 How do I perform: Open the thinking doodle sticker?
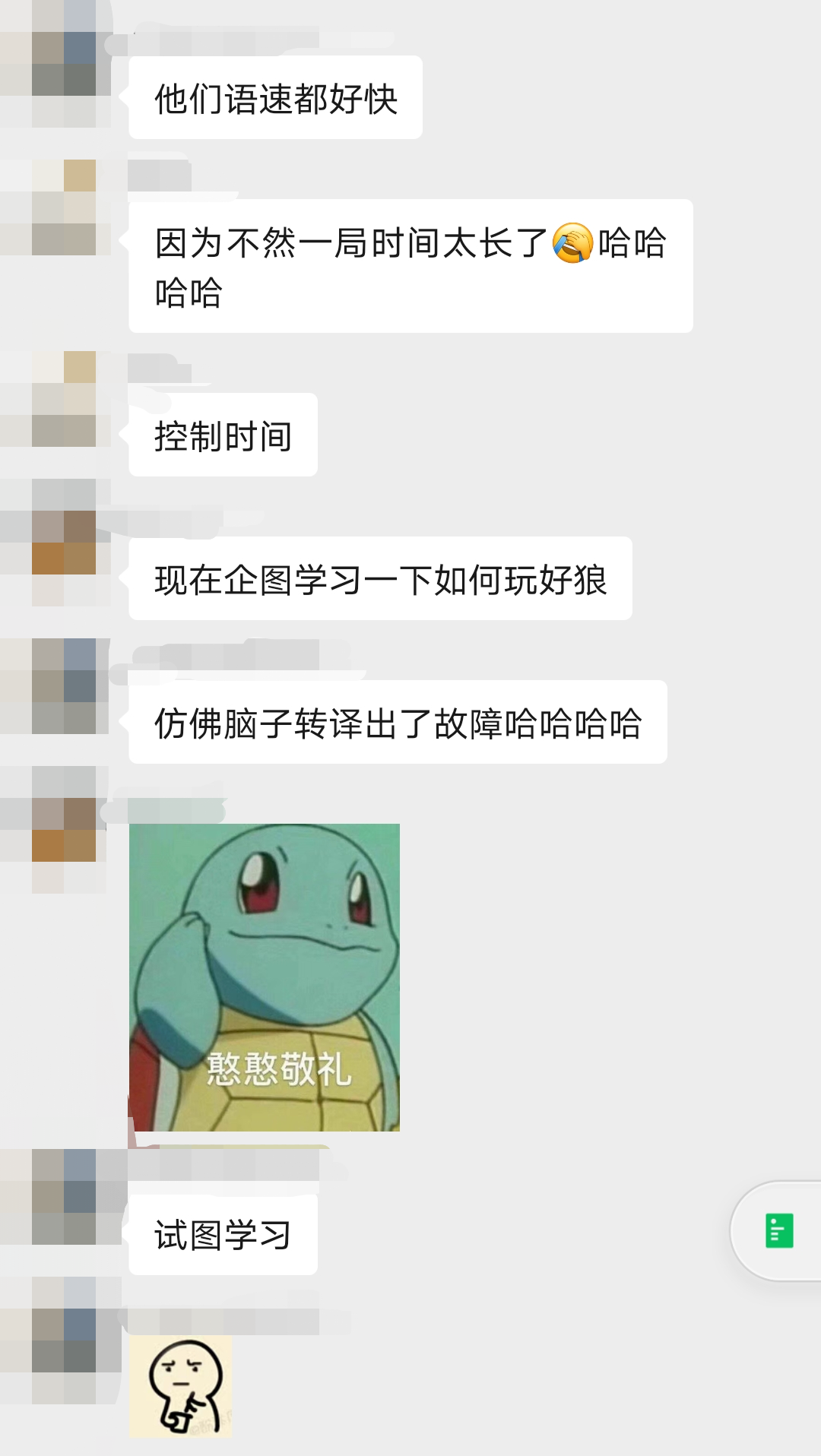(x=181, y=1387)
